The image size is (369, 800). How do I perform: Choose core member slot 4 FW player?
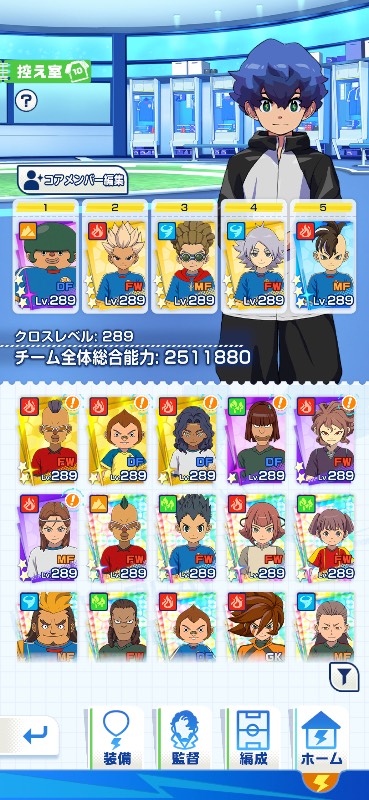(254, 256)
